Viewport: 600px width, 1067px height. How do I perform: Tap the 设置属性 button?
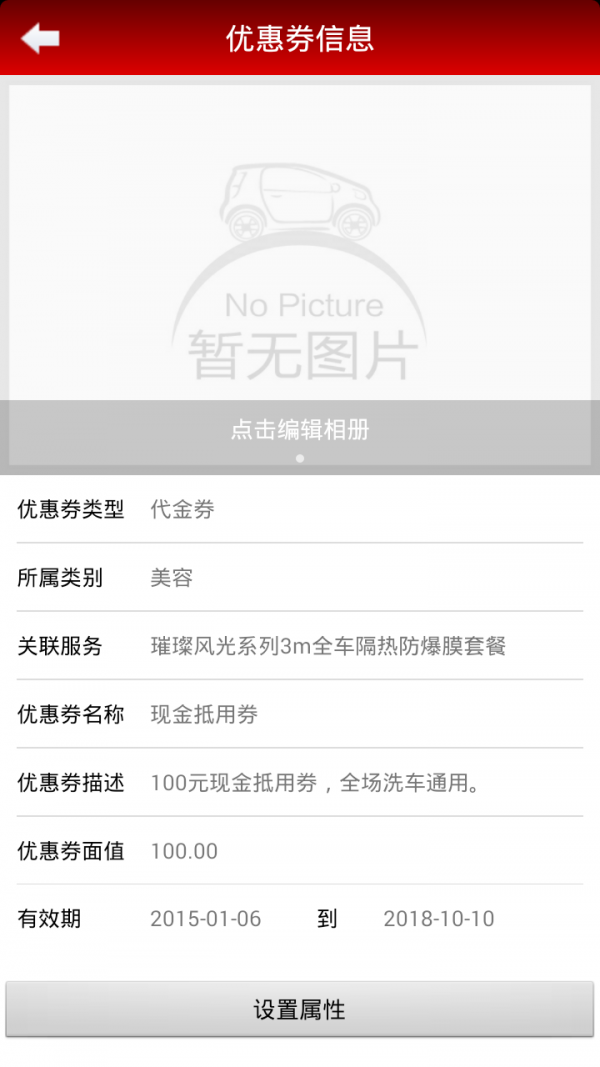point(300,1009)
